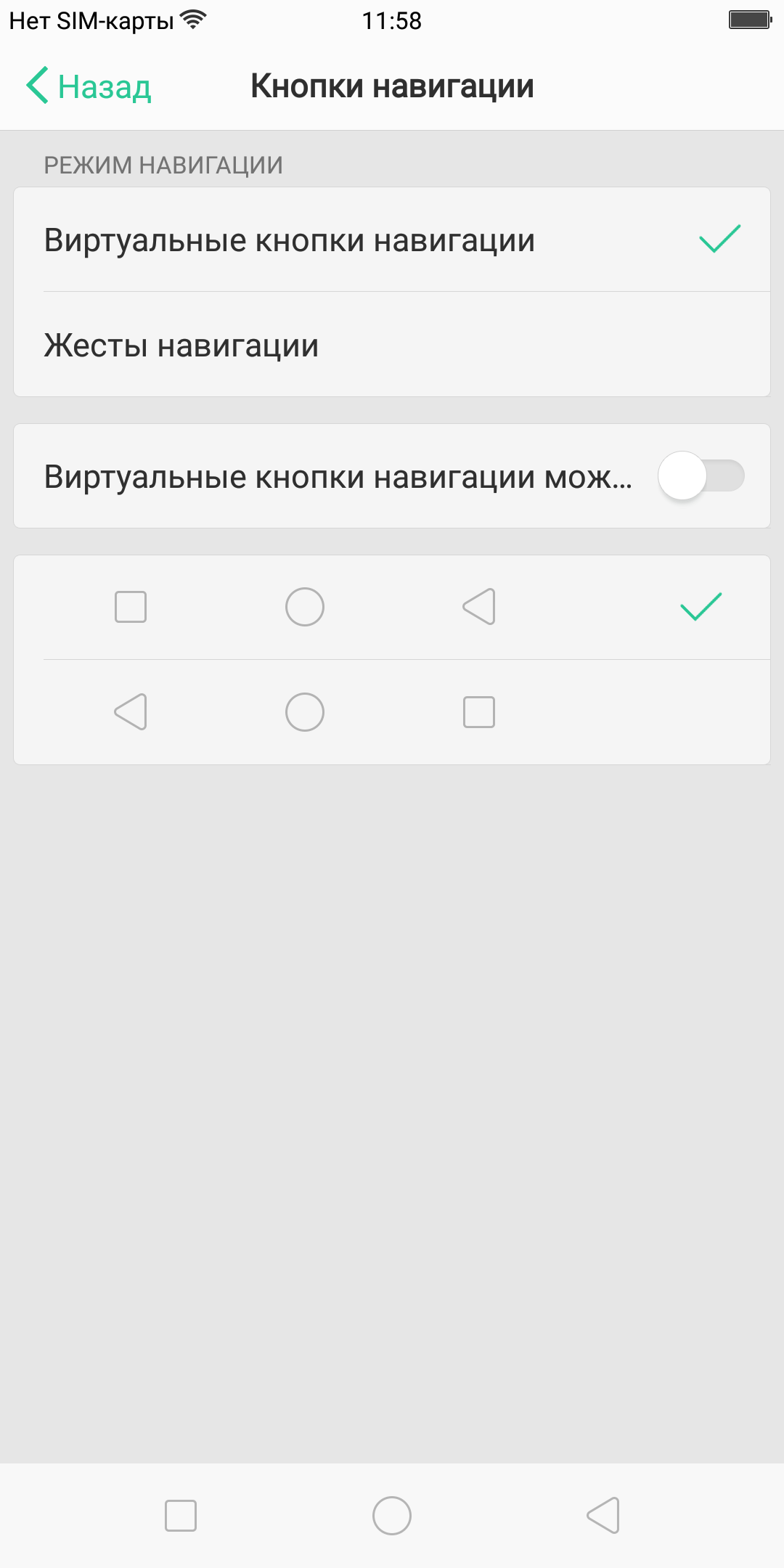The height and width of the screenshot is (1568, 784).
Task: Toggle the hide virtual navigation buttons switch
Action: coord(701,476)
